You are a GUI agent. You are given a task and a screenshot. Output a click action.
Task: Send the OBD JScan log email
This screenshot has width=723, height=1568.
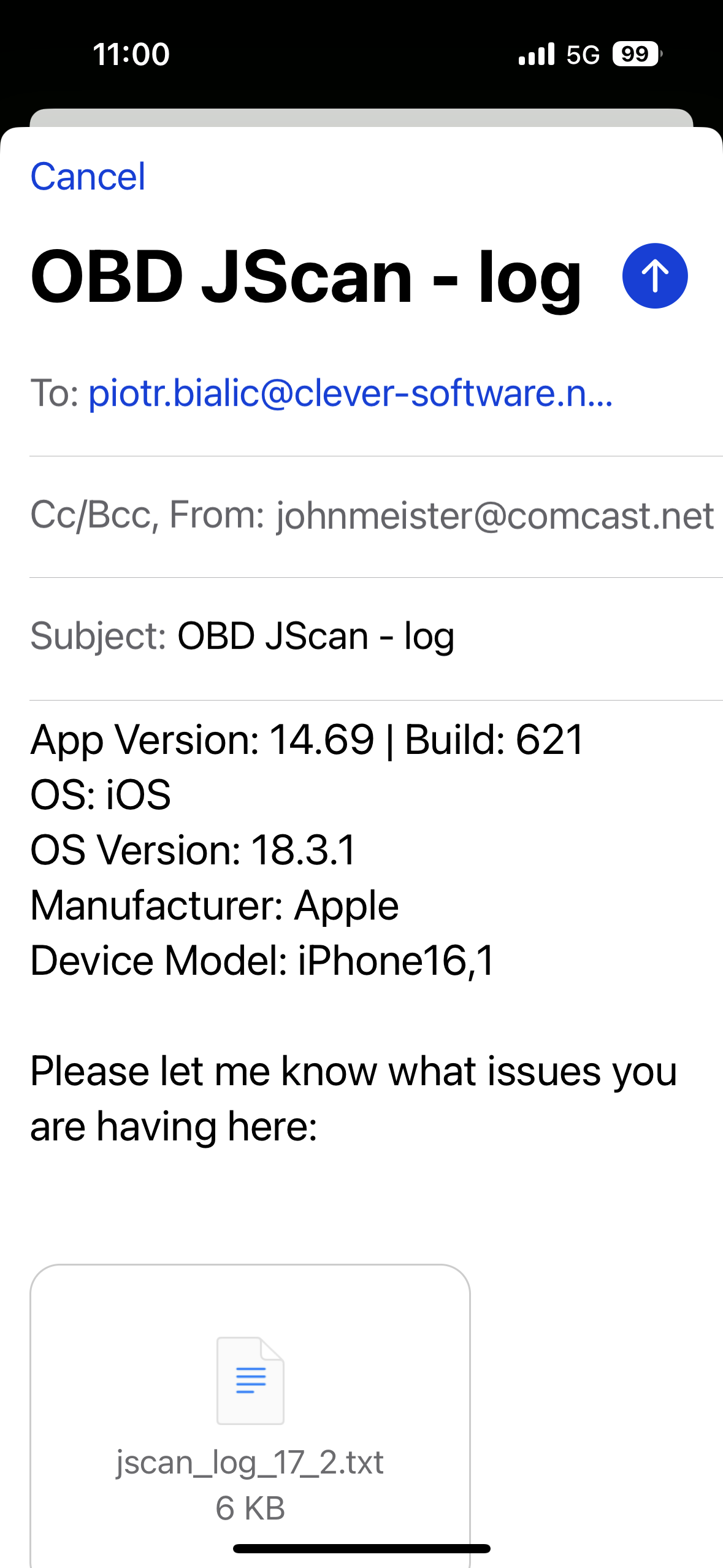(654, 276)
